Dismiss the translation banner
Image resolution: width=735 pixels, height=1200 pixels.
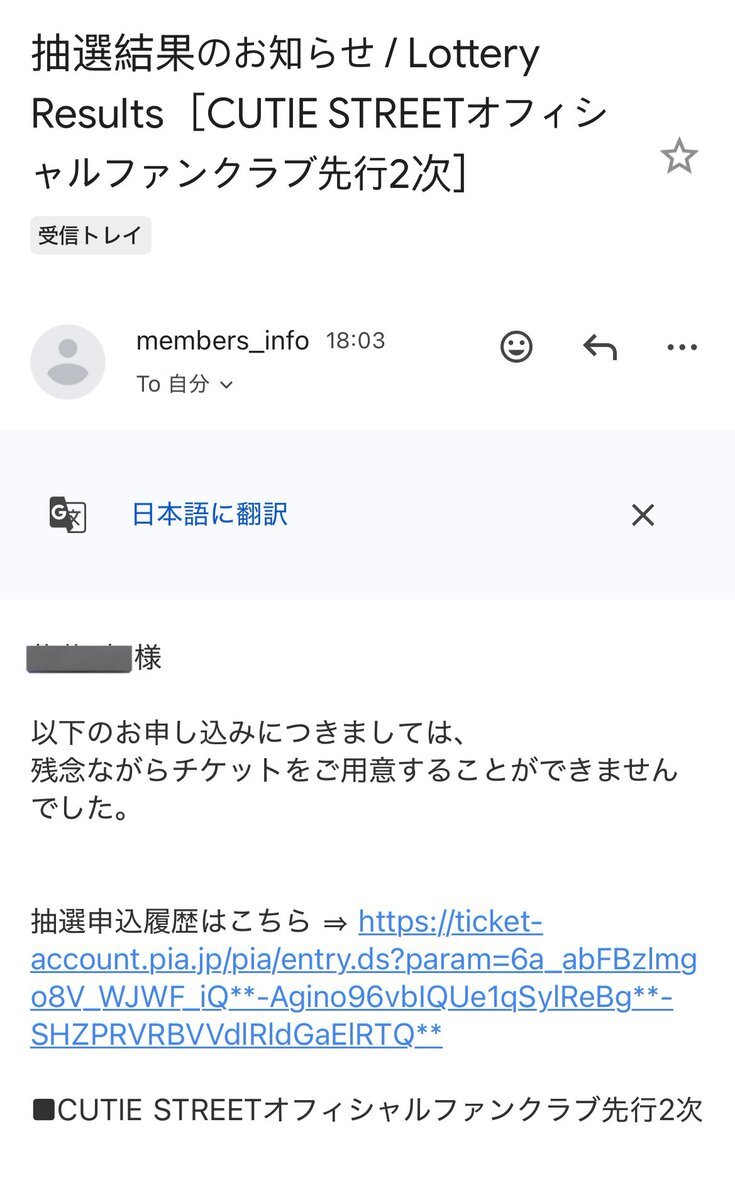[642, 515]
